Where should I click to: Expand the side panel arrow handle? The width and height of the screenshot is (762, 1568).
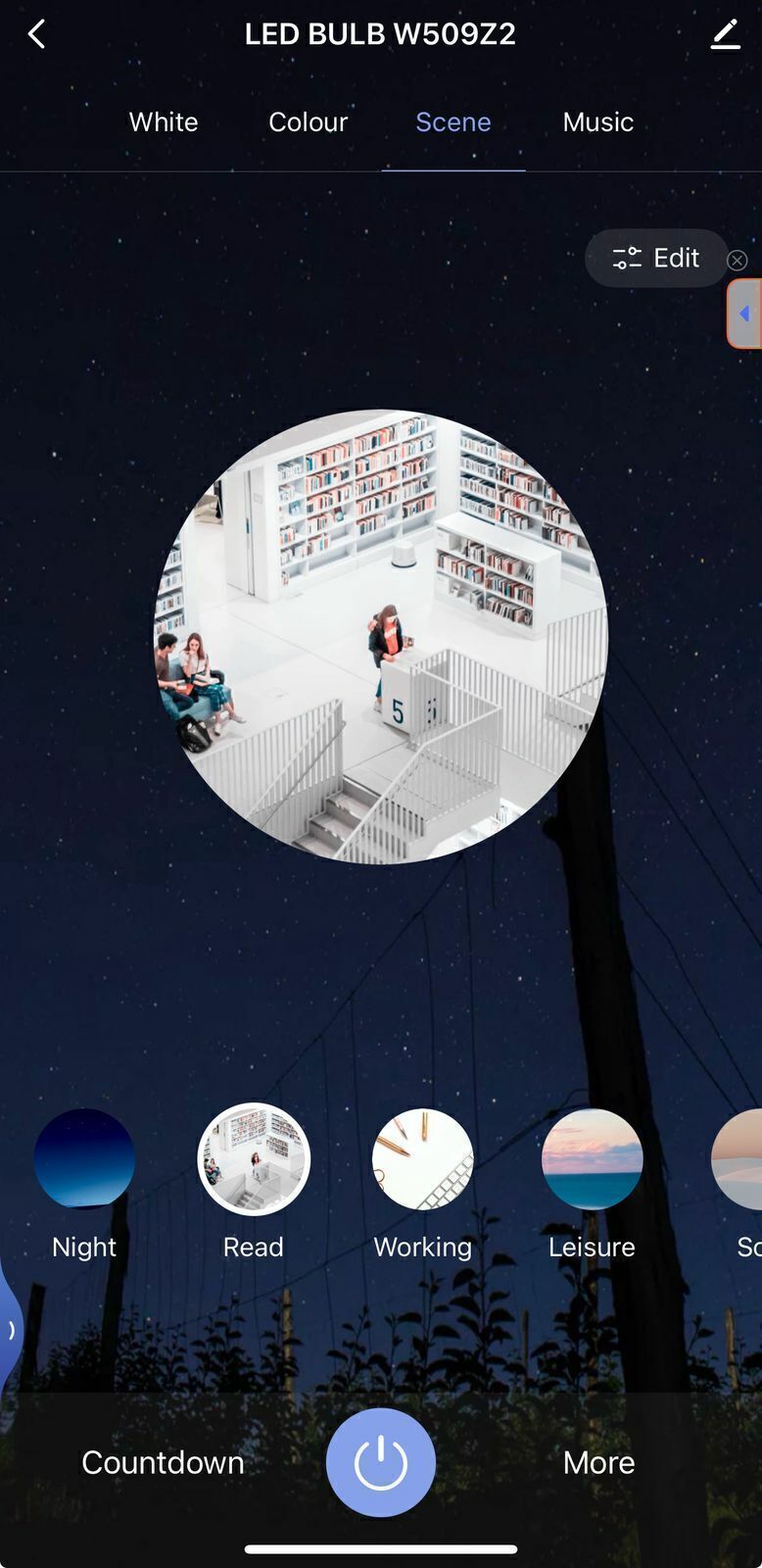pos(745,314)
